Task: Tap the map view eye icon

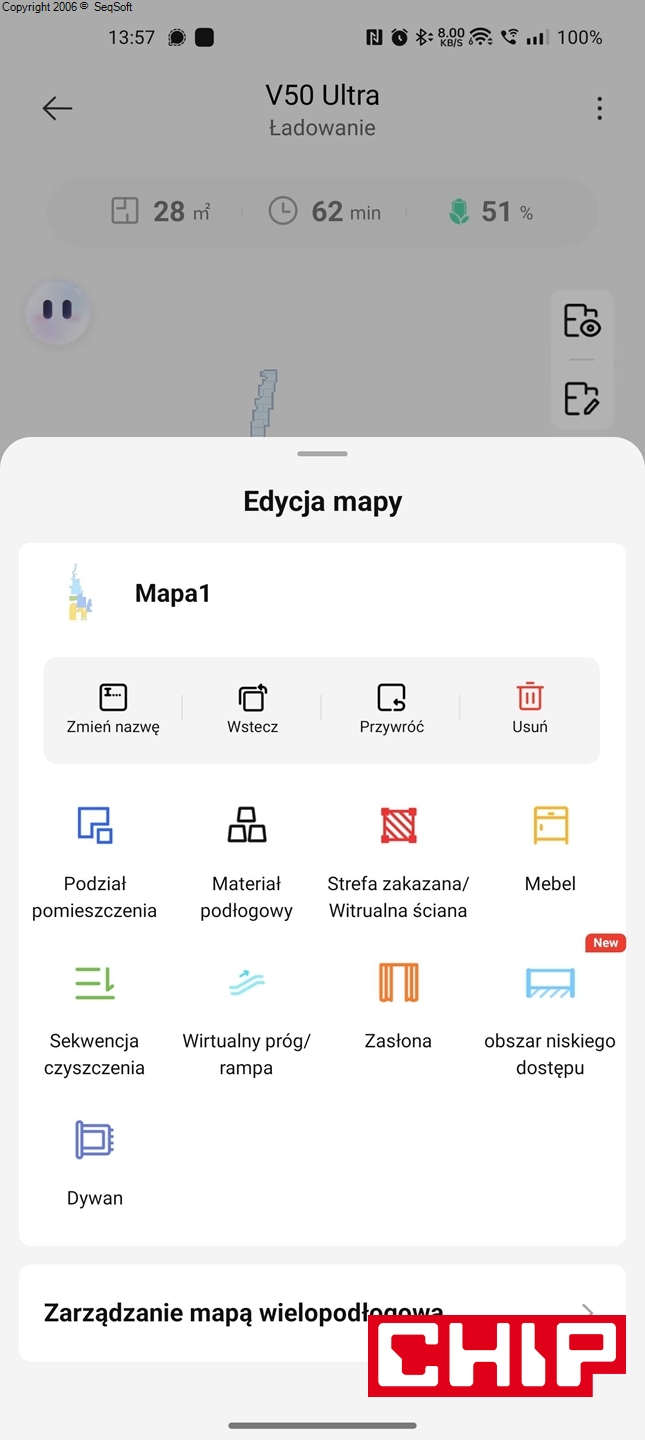Action: click(581, 322)
